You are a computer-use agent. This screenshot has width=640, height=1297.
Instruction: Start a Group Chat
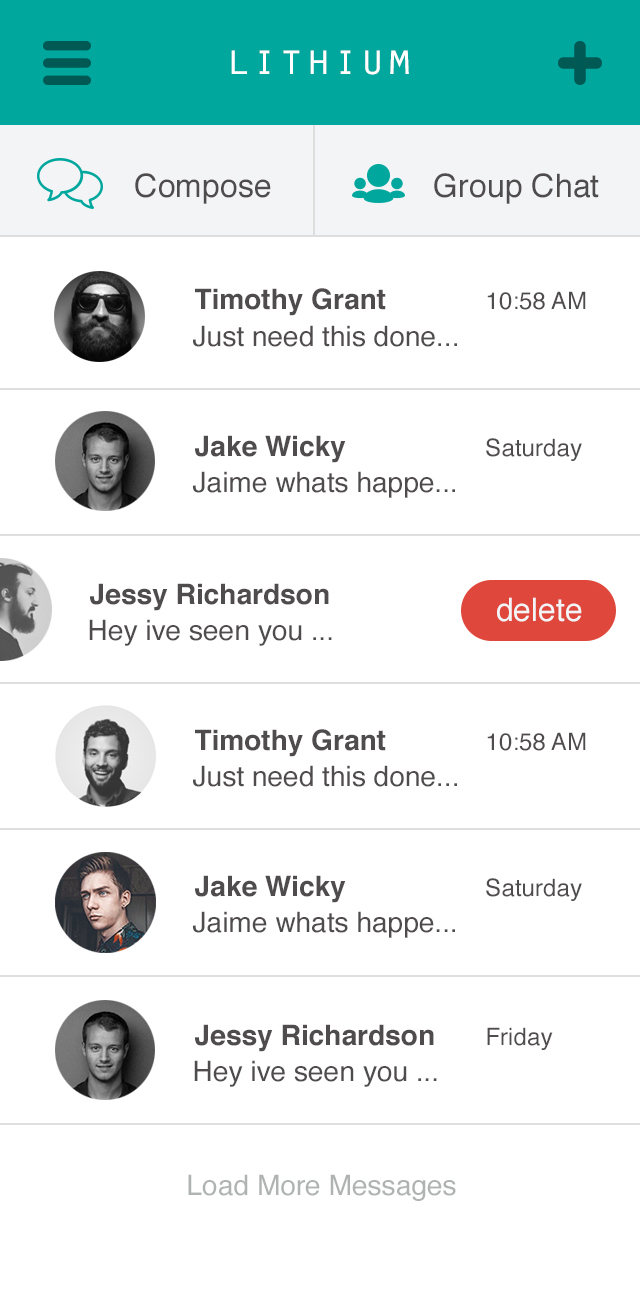[x=477, y=185]
